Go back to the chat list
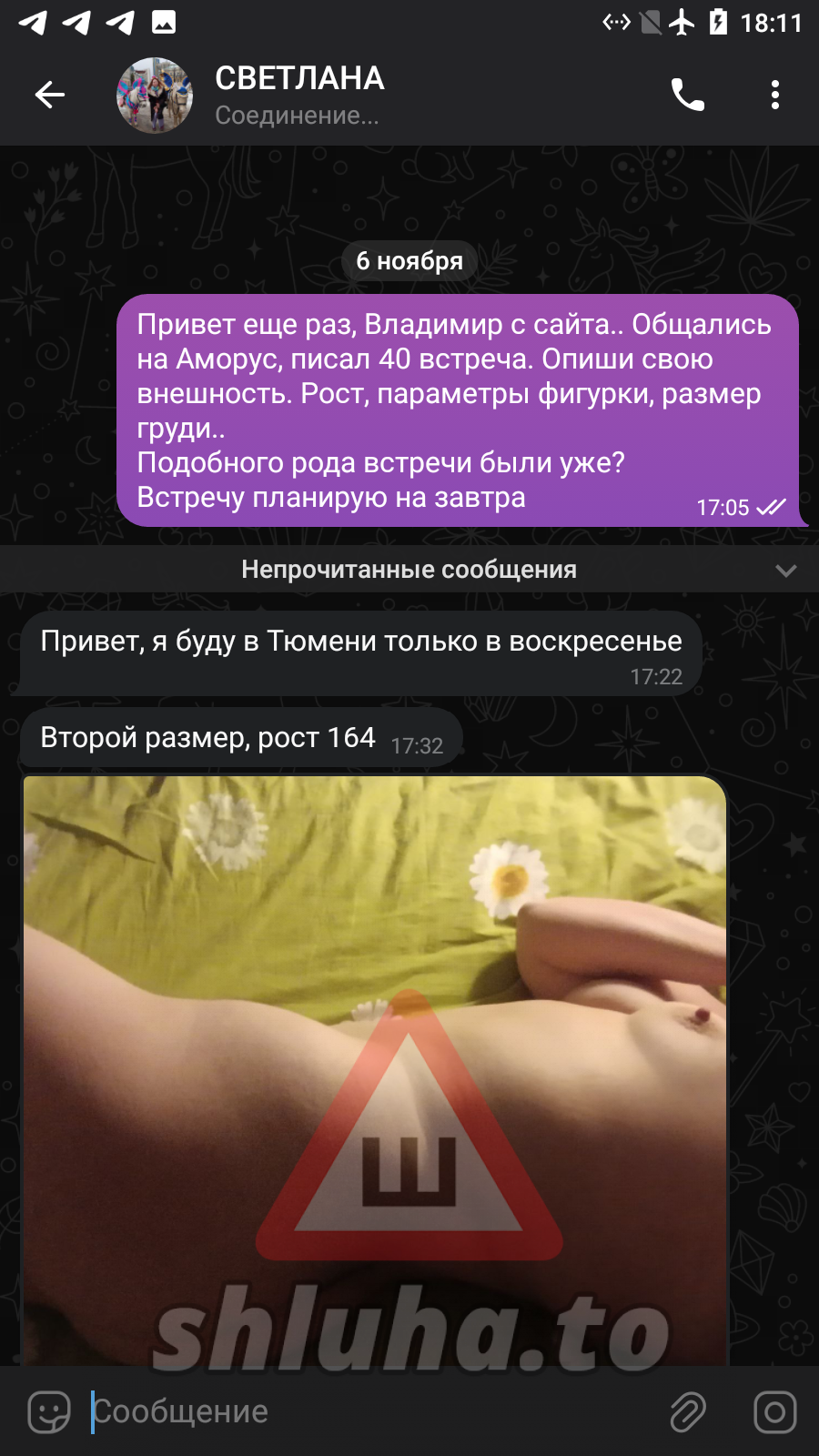This screenshot has width=819, height=1456. click(50, 95)
